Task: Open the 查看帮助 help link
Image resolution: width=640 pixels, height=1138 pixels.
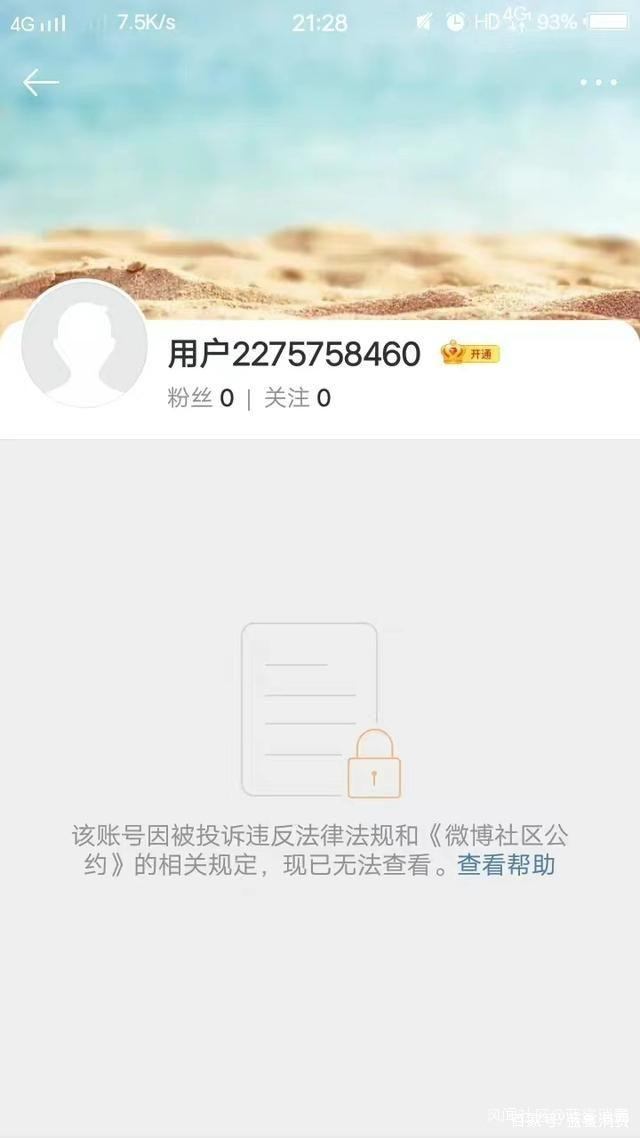Action: coord(506,865)
